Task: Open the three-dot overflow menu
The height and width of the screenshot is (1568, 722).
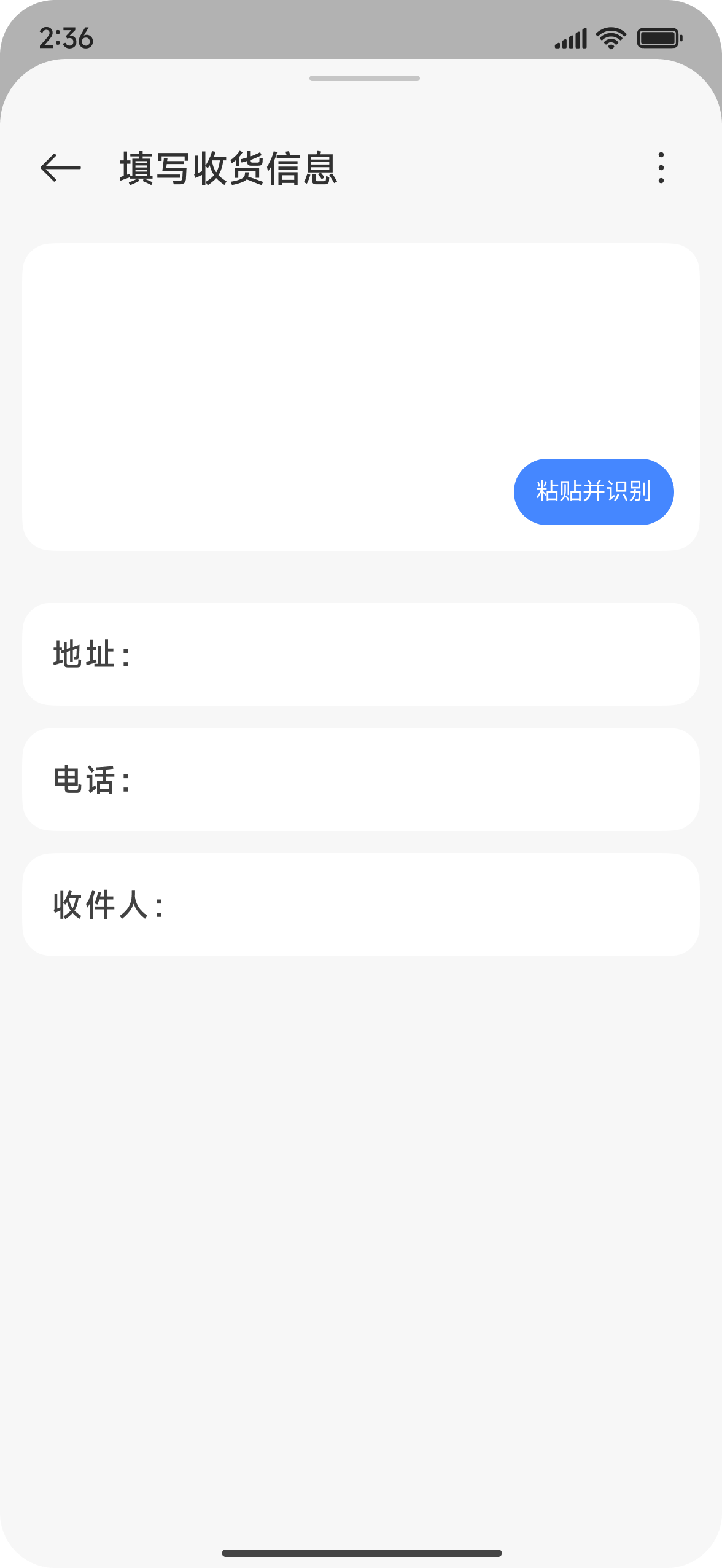Action: pyautogui.click(x=661, y=168)
